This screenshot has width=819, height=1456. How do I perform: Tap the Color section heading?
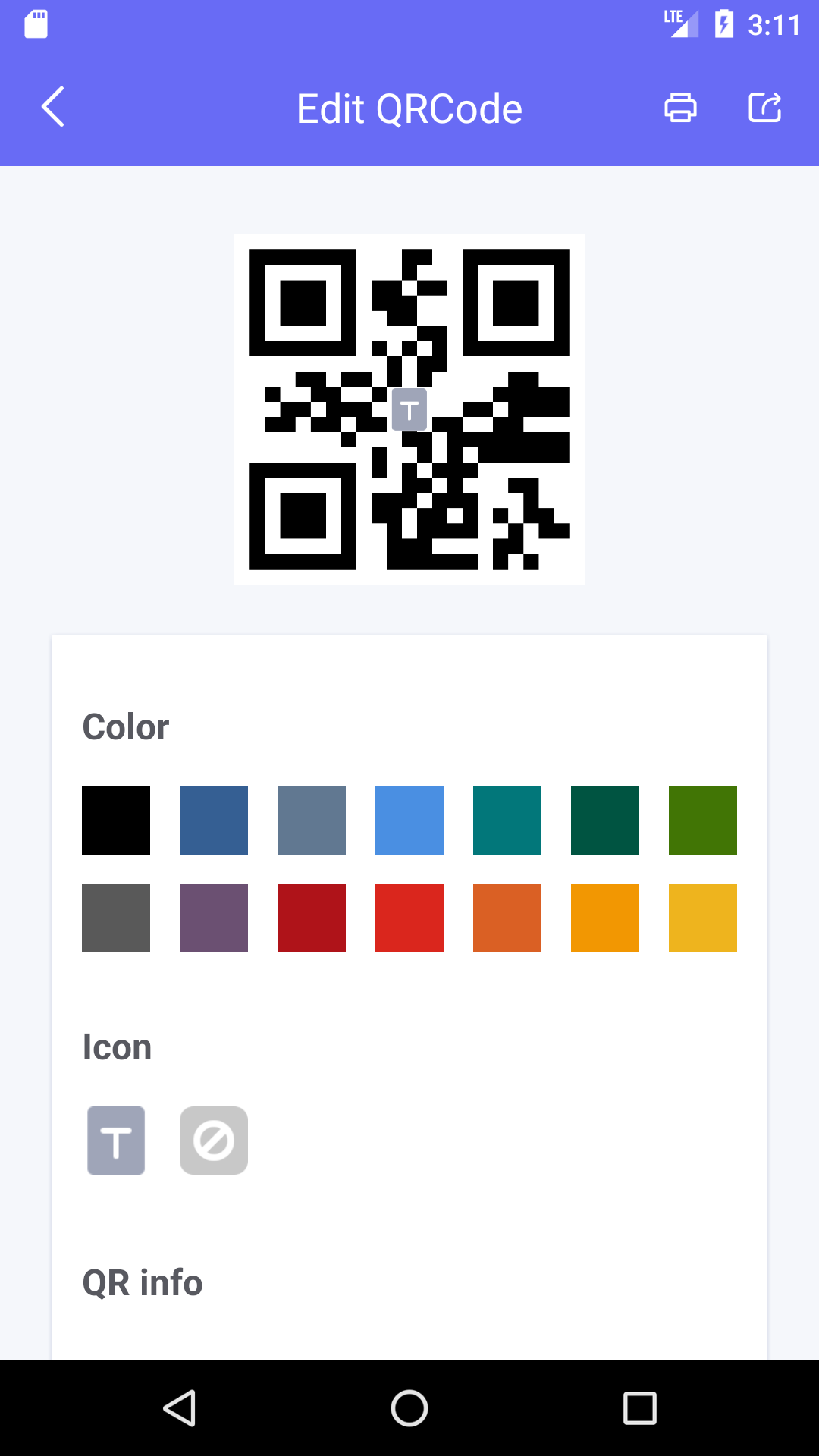[126, 726]
